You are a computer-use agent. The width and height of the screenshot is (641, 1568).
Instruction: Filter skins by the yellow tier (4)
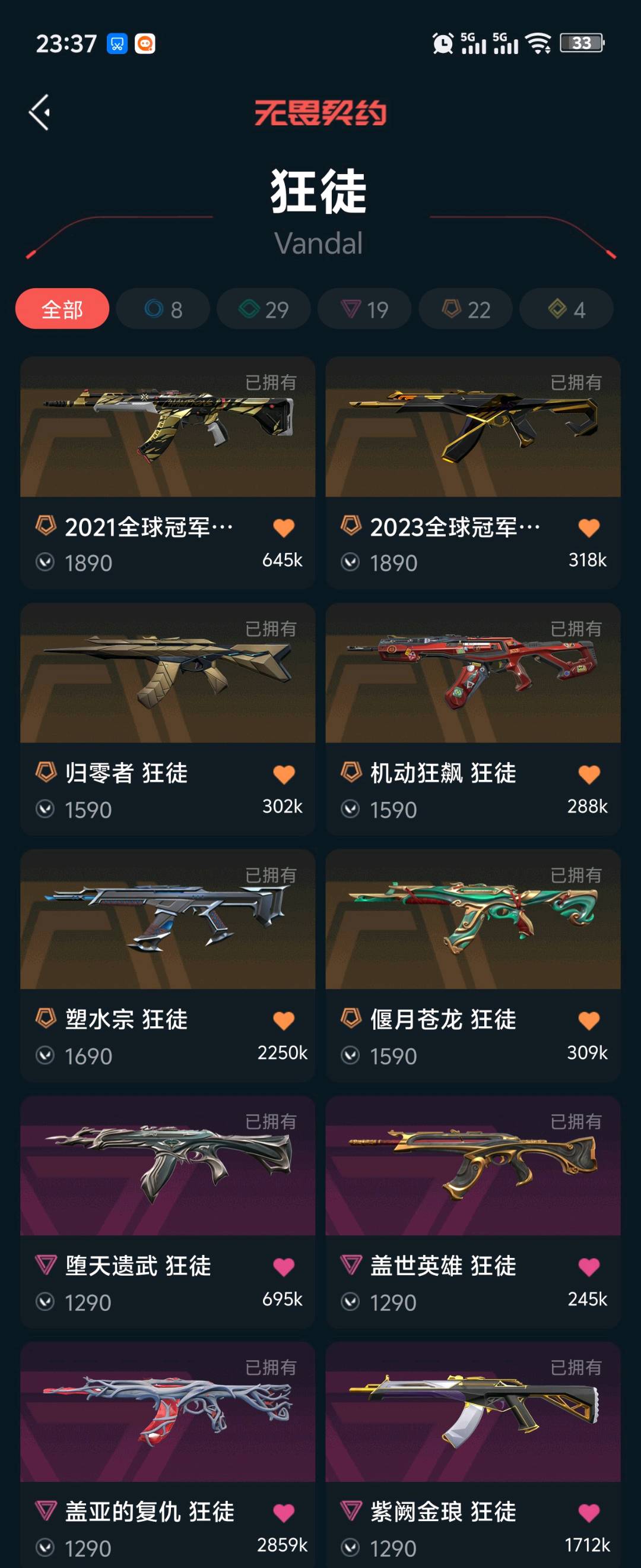[x=566, y=309]
